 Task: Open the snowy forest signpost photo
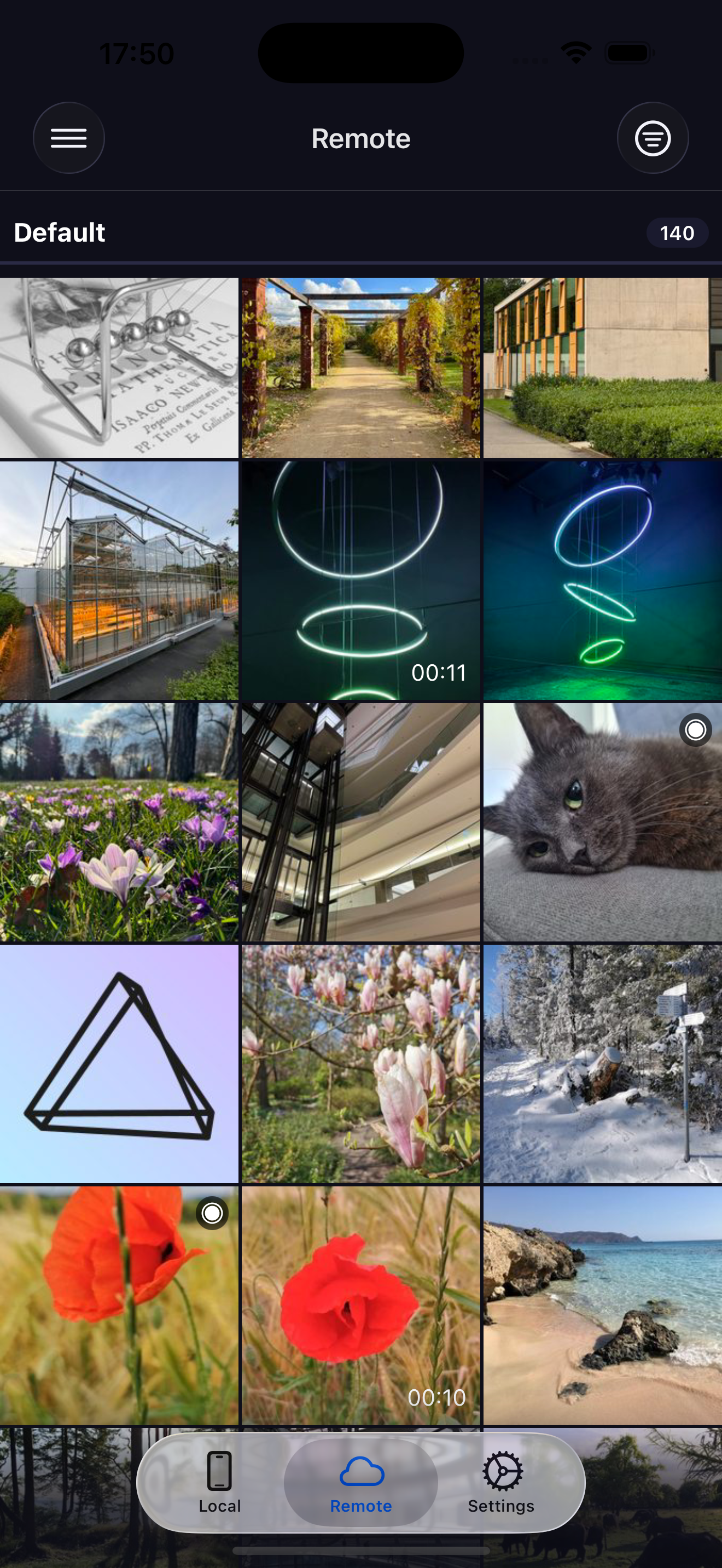tap(603, 1063)
